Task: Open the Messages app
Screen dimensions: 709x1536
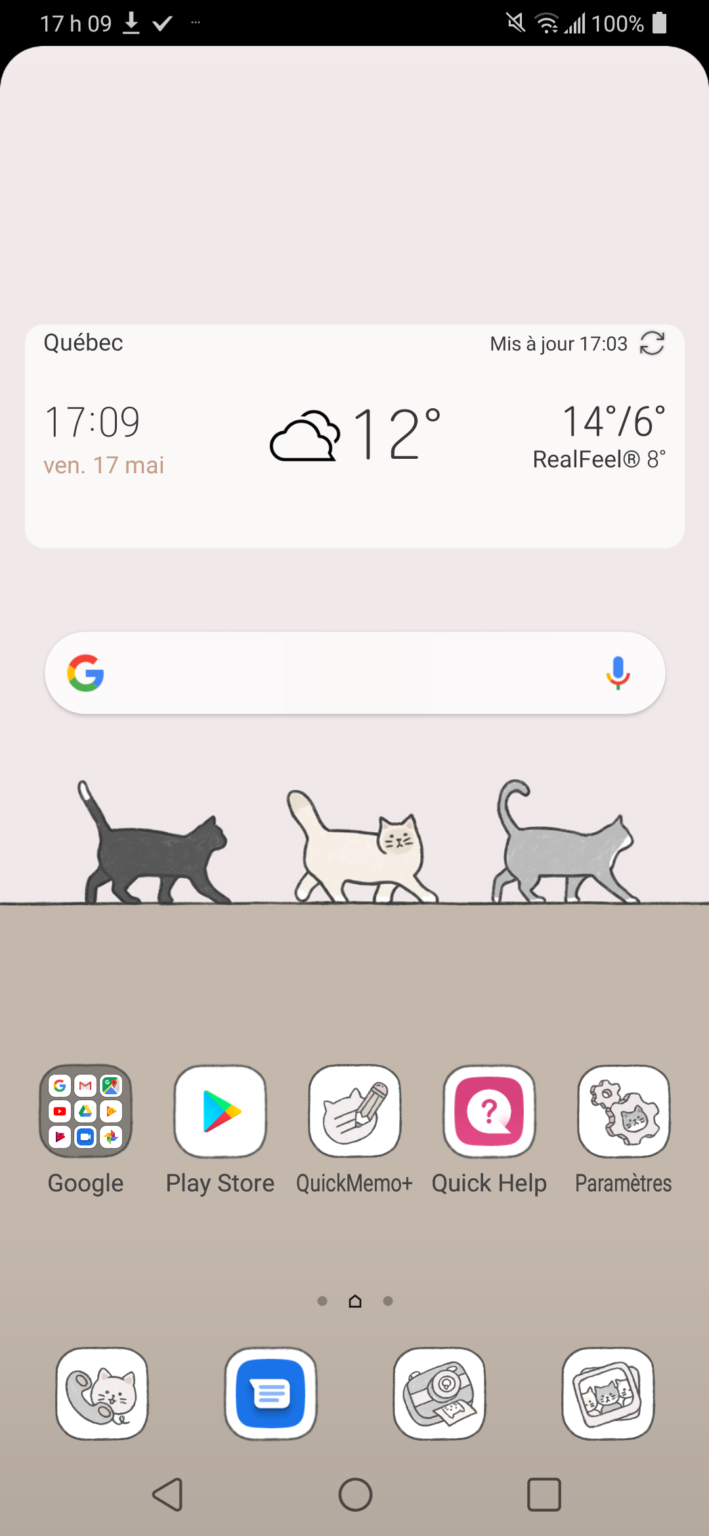Action: point(270,1394)
